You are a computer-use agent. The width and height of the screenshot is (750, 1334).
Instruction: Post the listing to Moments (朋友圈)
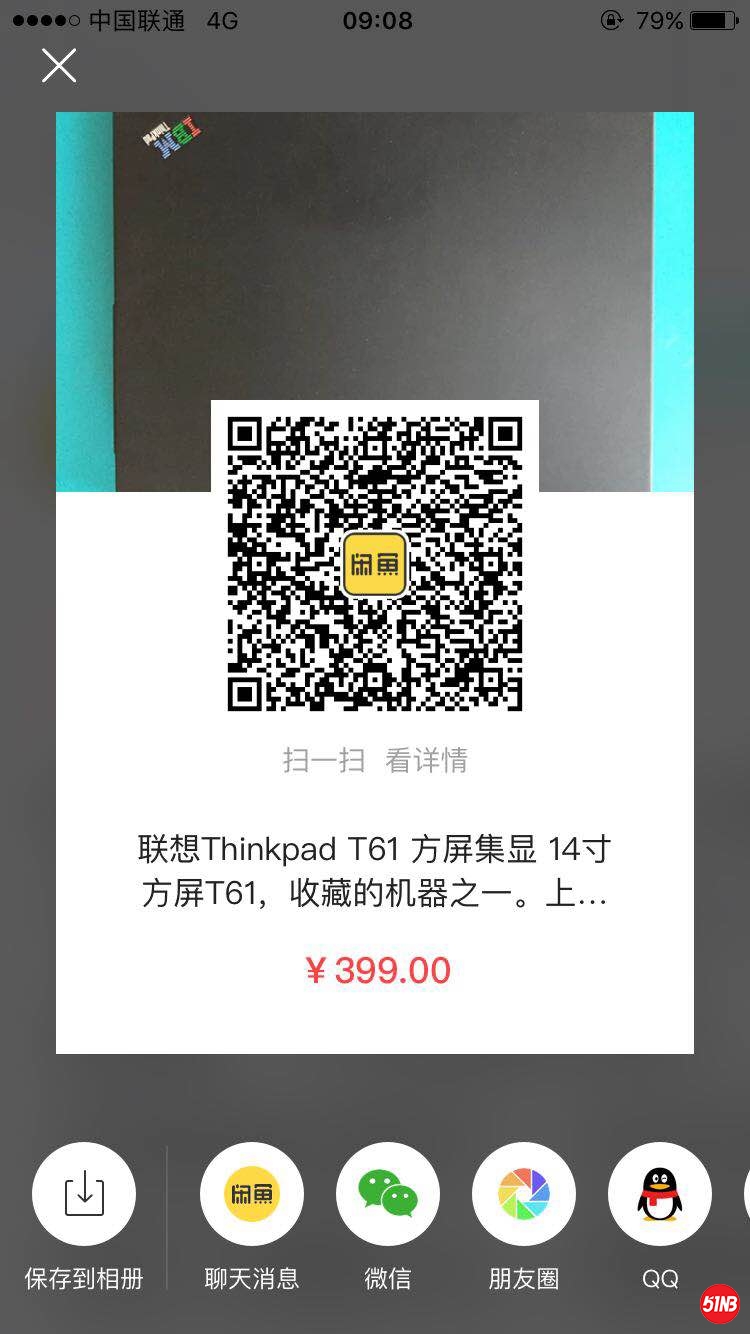[524, 1194]
